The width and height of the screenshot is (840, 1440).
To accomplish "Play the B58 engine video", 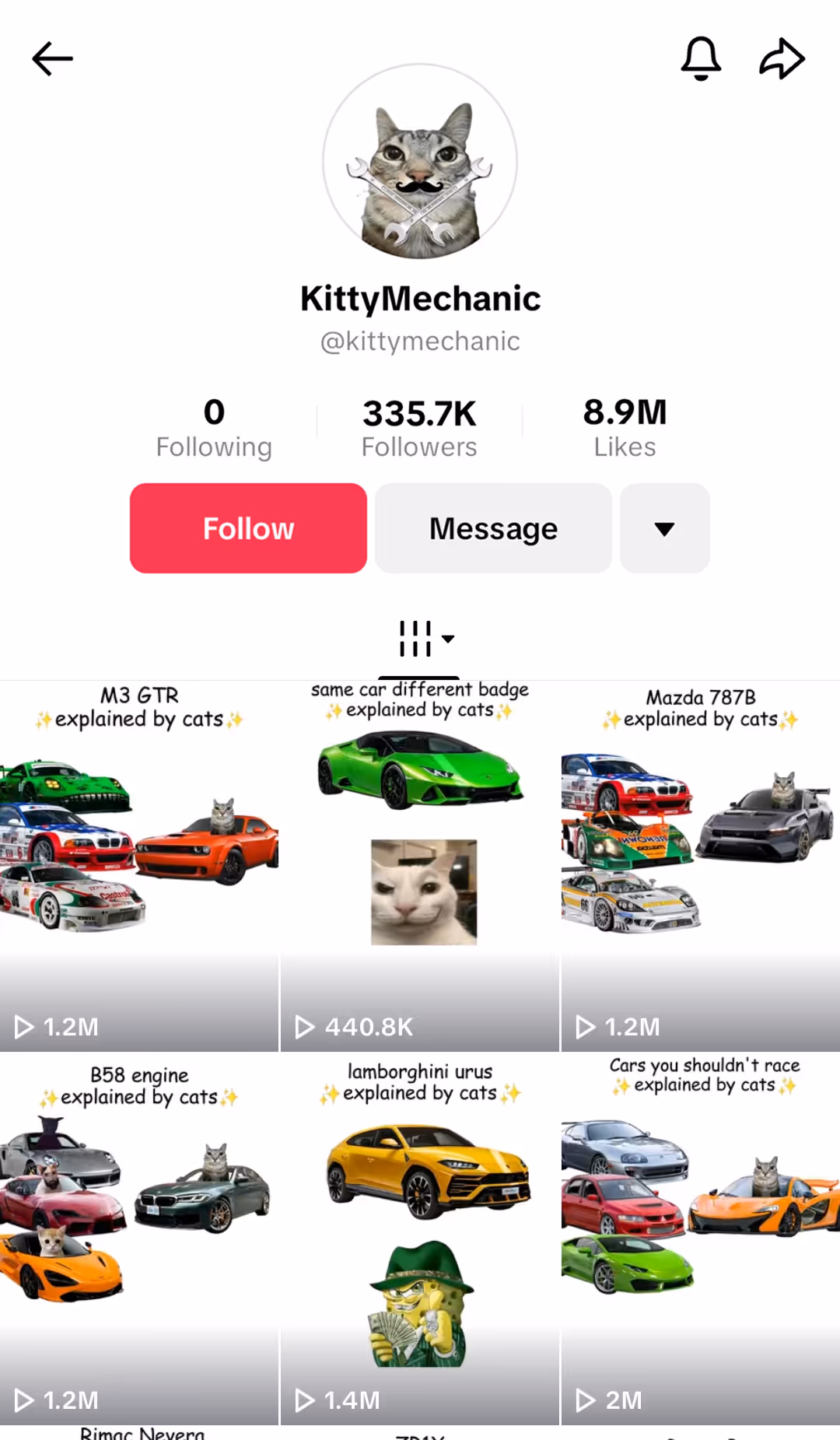I will pyautogui.click(x=139, y=1237).
